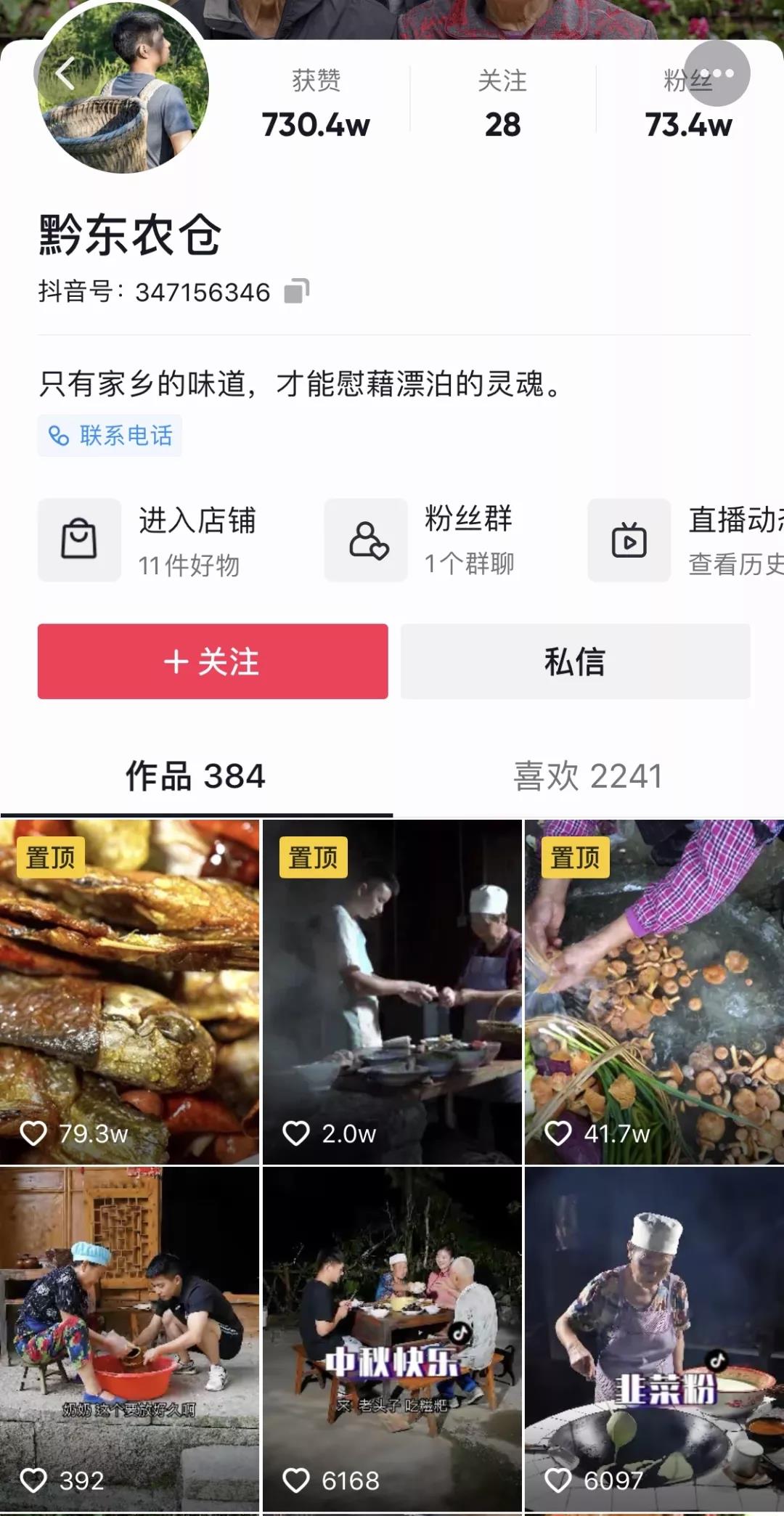The image size is (784, 1516).
Task: Open the pinned video with 79.3w likes
Action: [x=129, y=992]
